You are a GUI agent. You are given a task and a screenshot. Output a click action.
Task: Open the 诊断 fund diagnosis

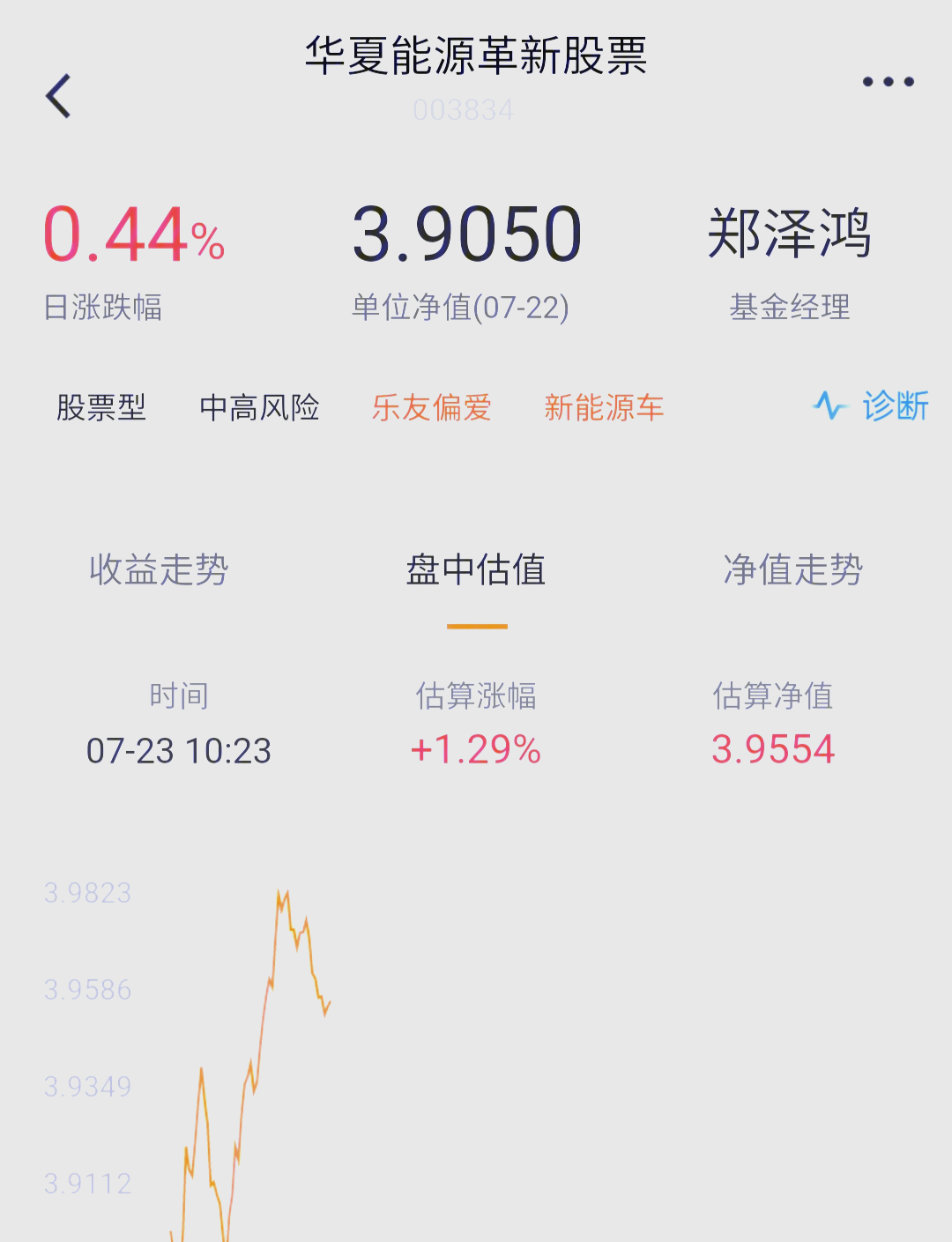(871, 406)
